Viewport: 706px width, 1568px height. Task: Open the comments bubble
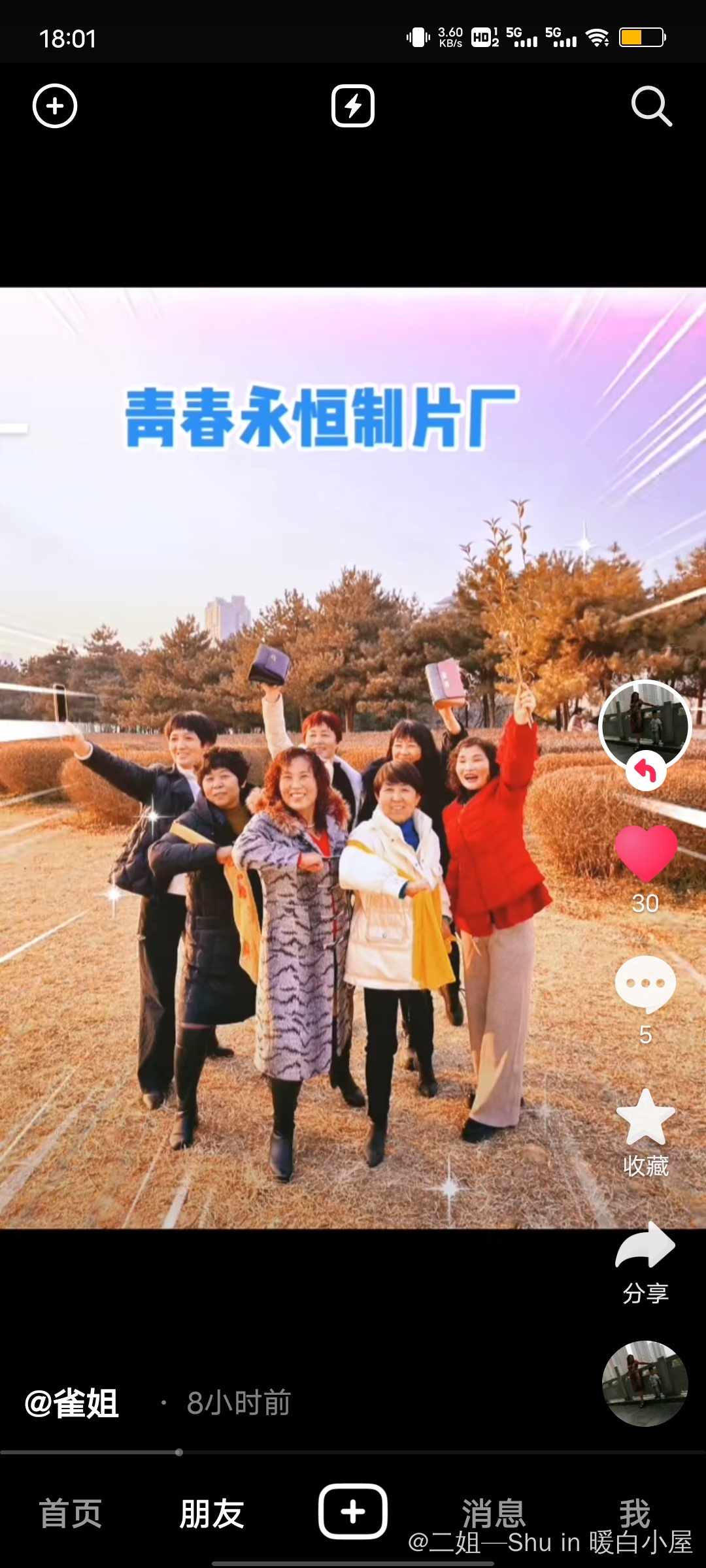pyautogui.click(x=645, y=983)
